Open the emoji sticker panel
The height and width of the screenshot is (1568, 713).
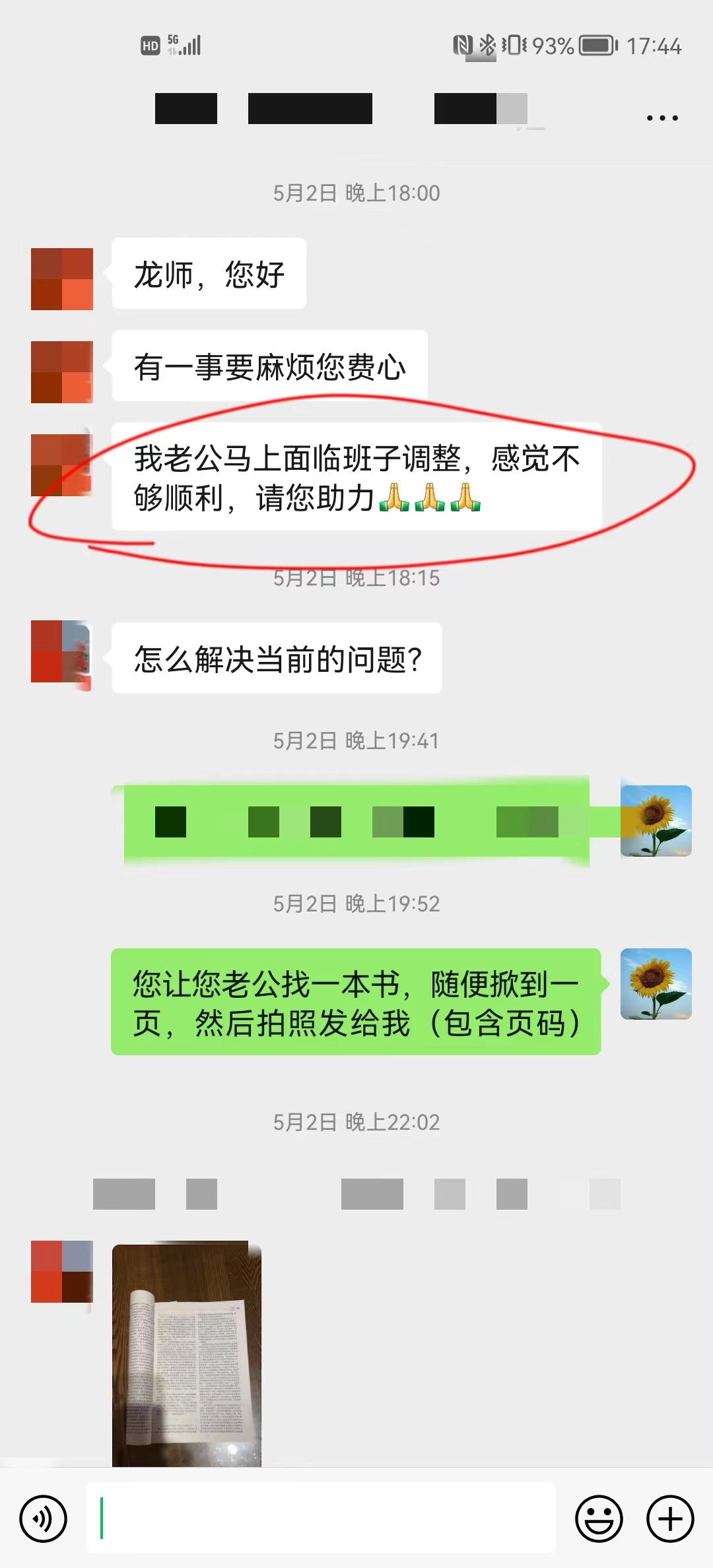(x=599, y=1519)
